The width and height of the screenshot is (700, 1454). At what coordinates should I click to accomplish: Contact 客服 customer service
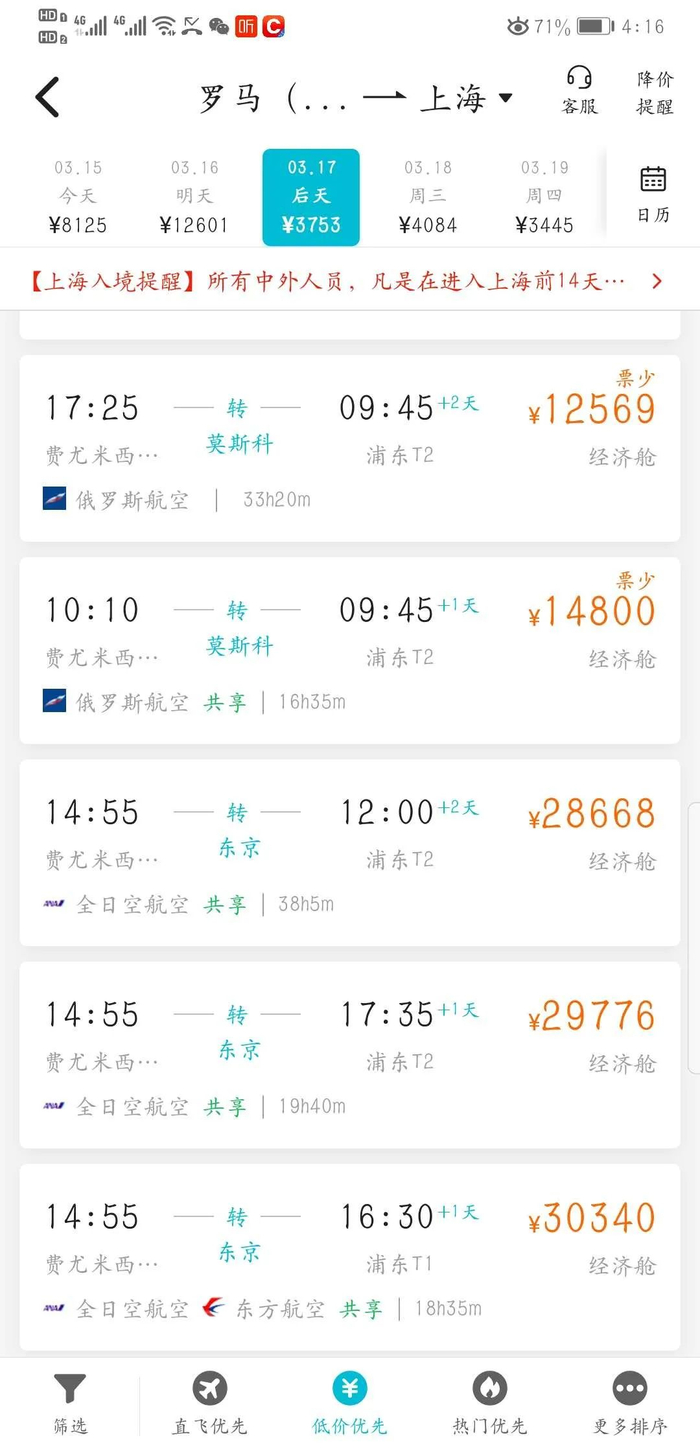pyautogui.click(x=579, y=91)
